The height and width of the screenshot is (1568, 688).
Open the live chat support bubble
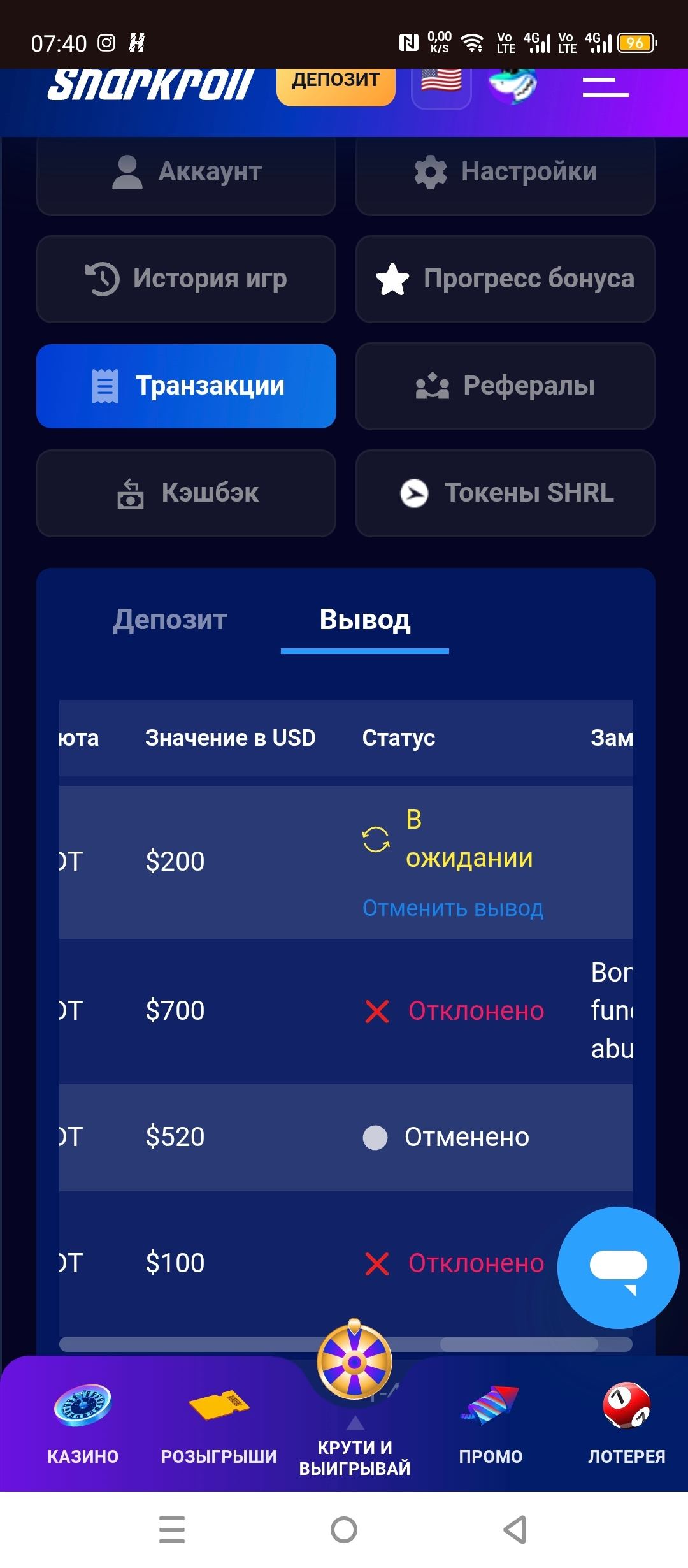tap(618, 1267)
